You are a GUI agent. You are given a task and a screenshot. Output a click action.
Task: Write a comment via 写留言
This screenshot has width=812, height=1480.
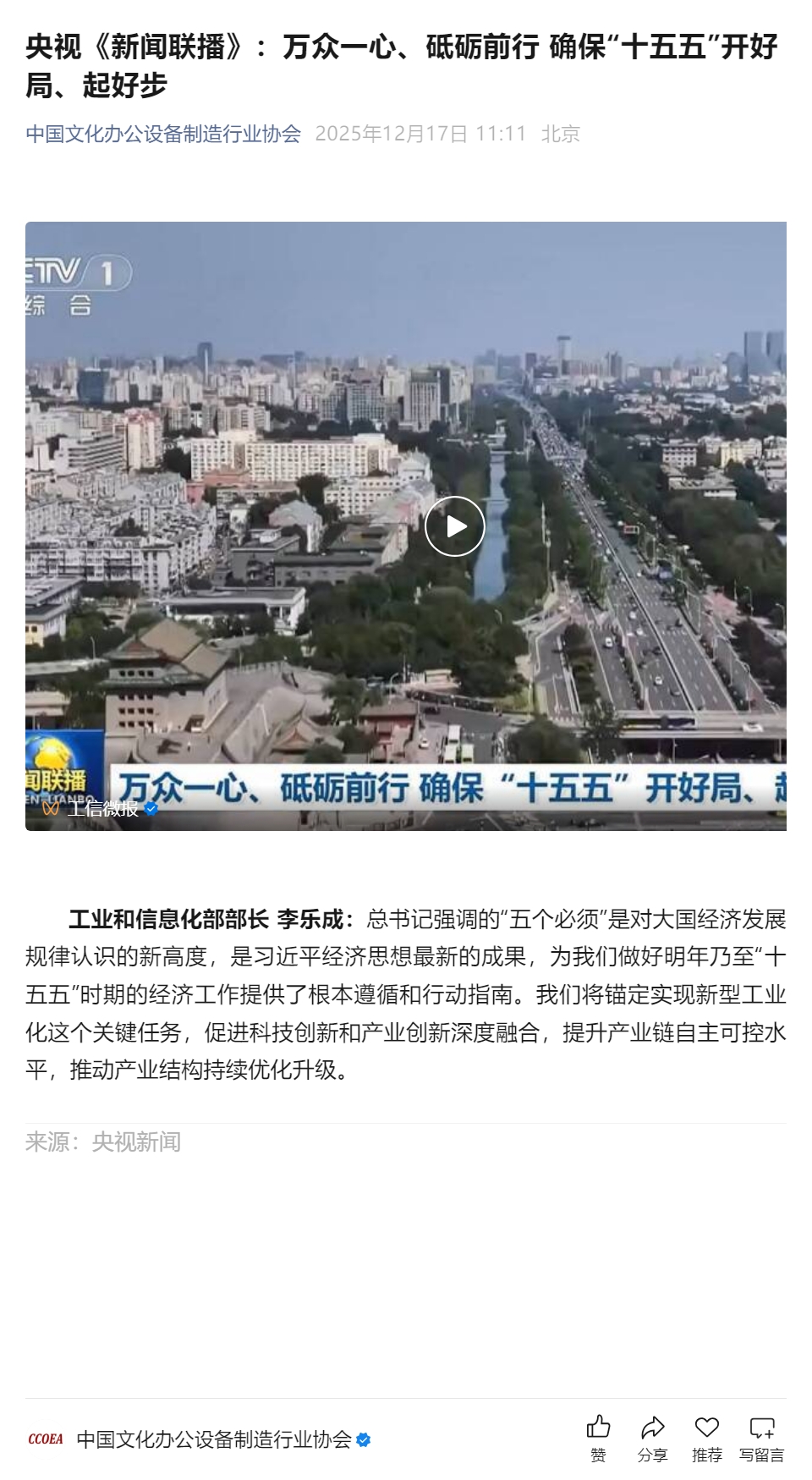[x=761, y=1438]
